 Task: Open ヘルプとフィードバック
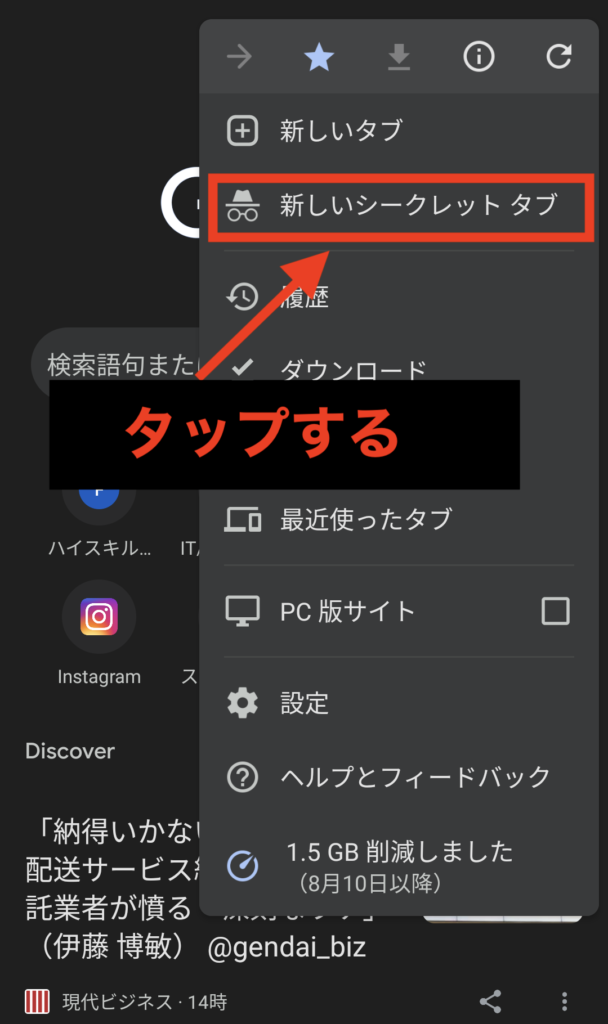(399, 777)
